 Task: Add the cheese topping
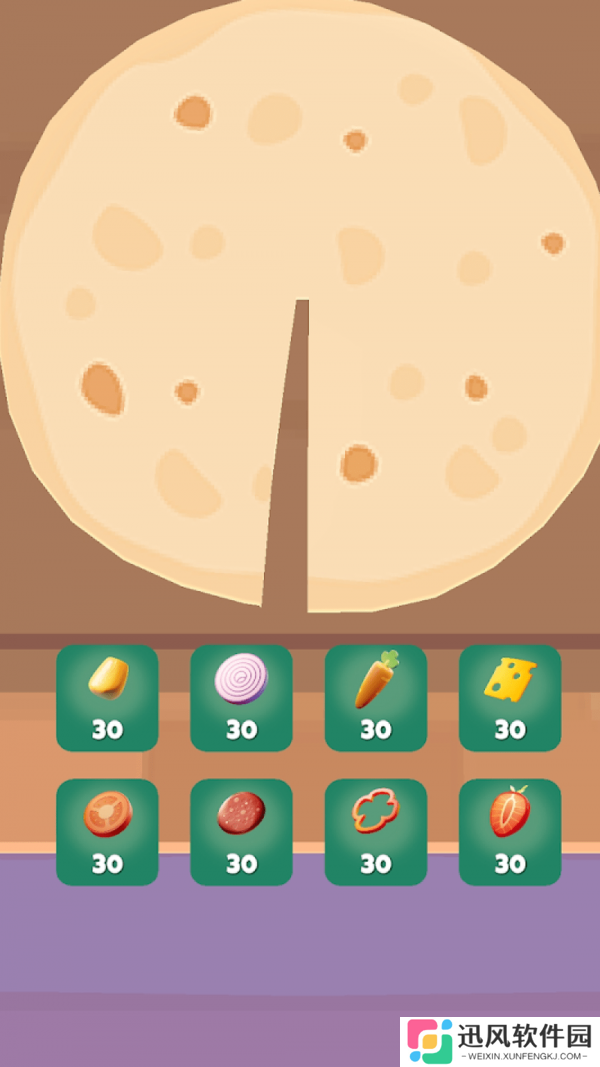pos(510,697)
